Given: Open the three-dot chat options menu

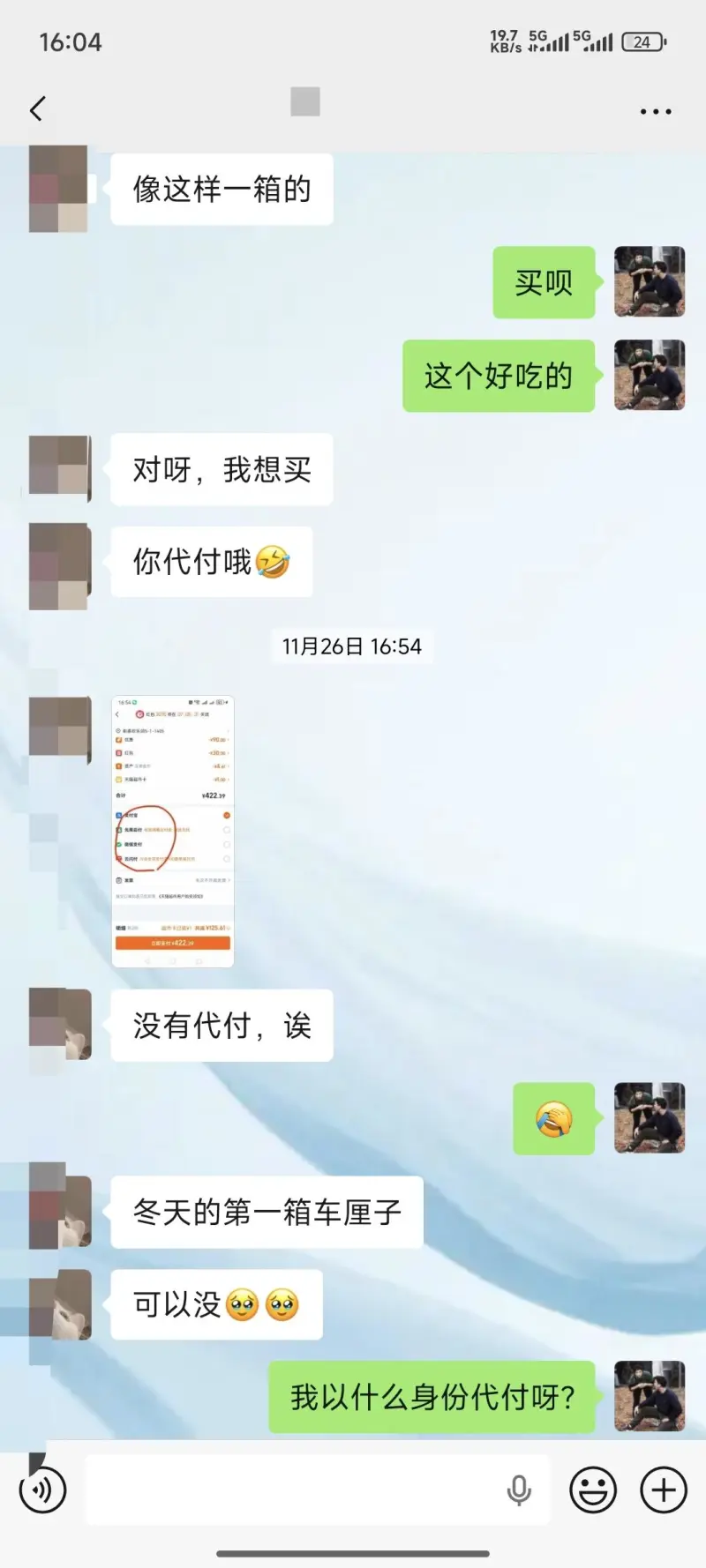Looking at the screenshot, I should (x=656, y=112).
